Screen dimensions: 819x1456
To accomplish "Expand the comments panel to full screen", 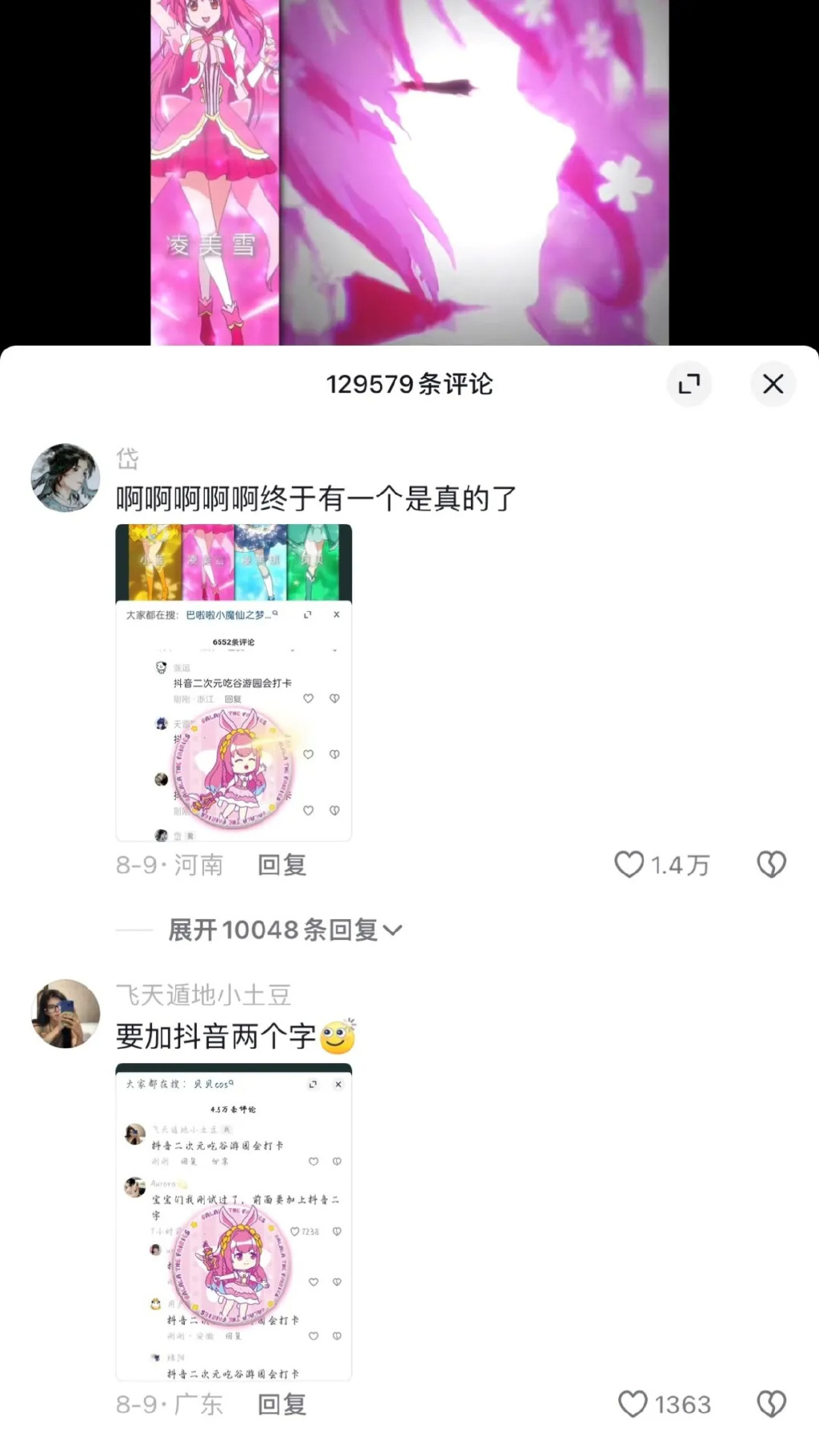I will [689, 384].
